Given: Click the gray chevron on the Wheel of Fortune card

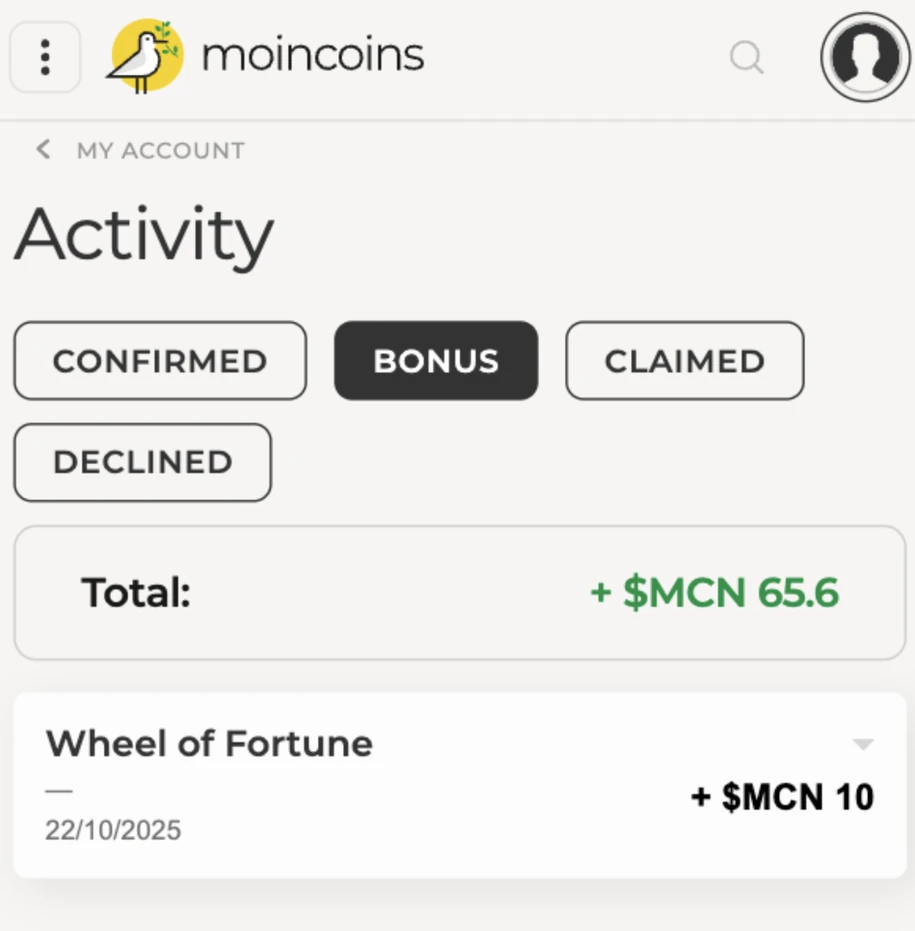Looking at the screenshot, I should [x=862, y=745].
